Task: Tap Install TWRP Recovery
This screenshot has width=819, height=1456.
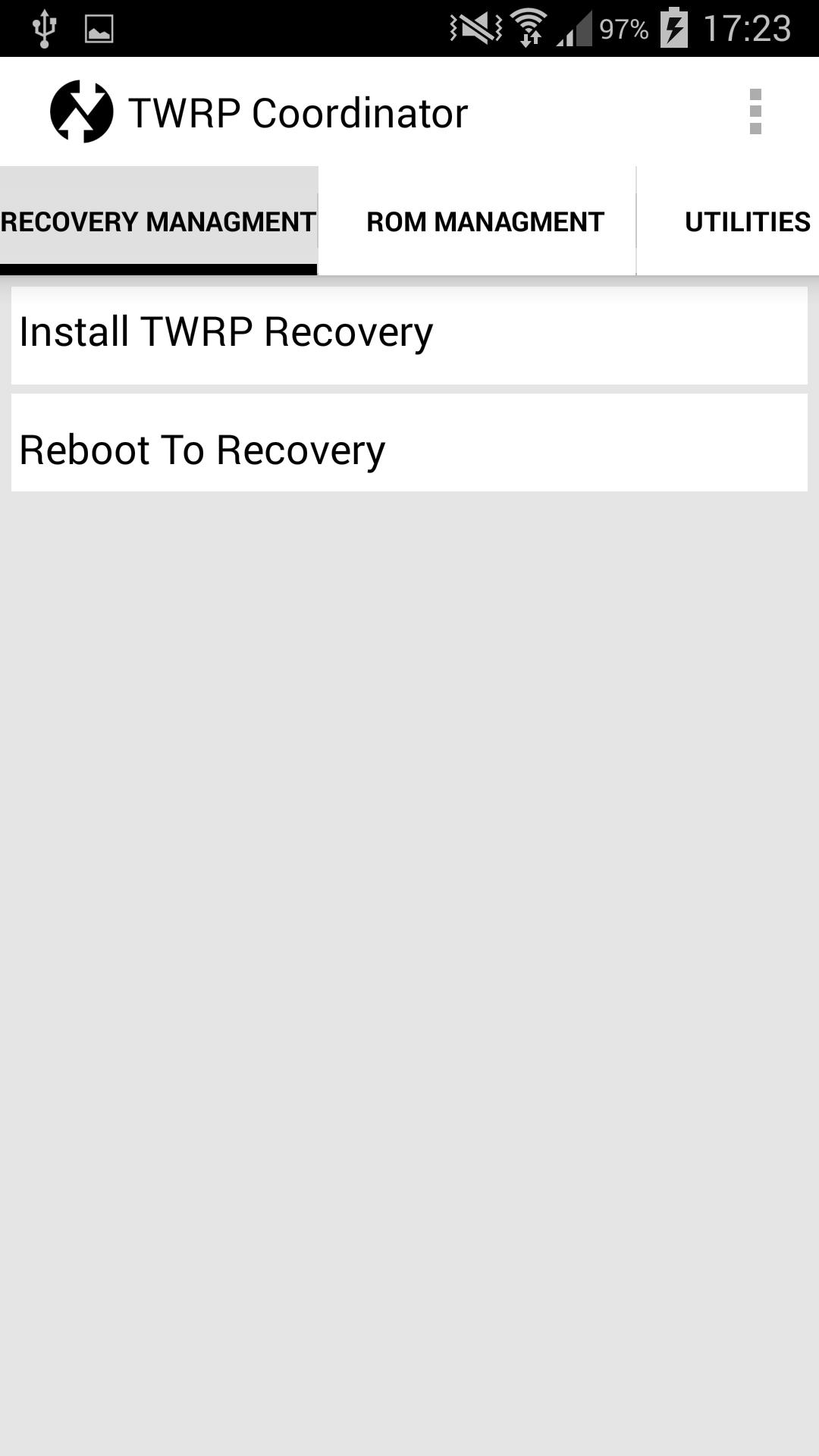Action: pos(409,330)
